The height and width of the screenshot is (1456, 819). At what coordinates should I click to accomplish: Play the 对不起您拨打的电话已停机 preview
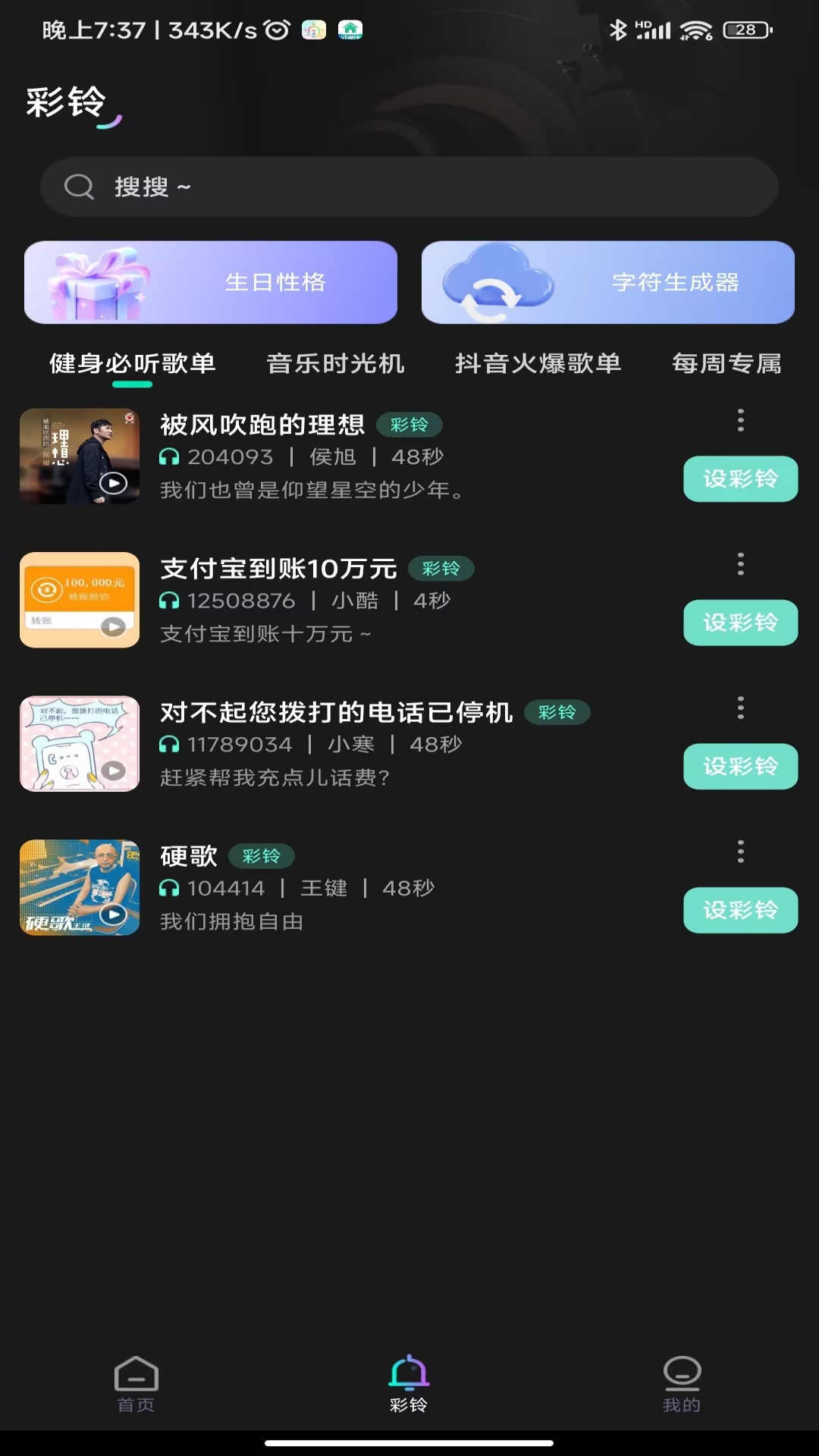click(x=113, y=770)
